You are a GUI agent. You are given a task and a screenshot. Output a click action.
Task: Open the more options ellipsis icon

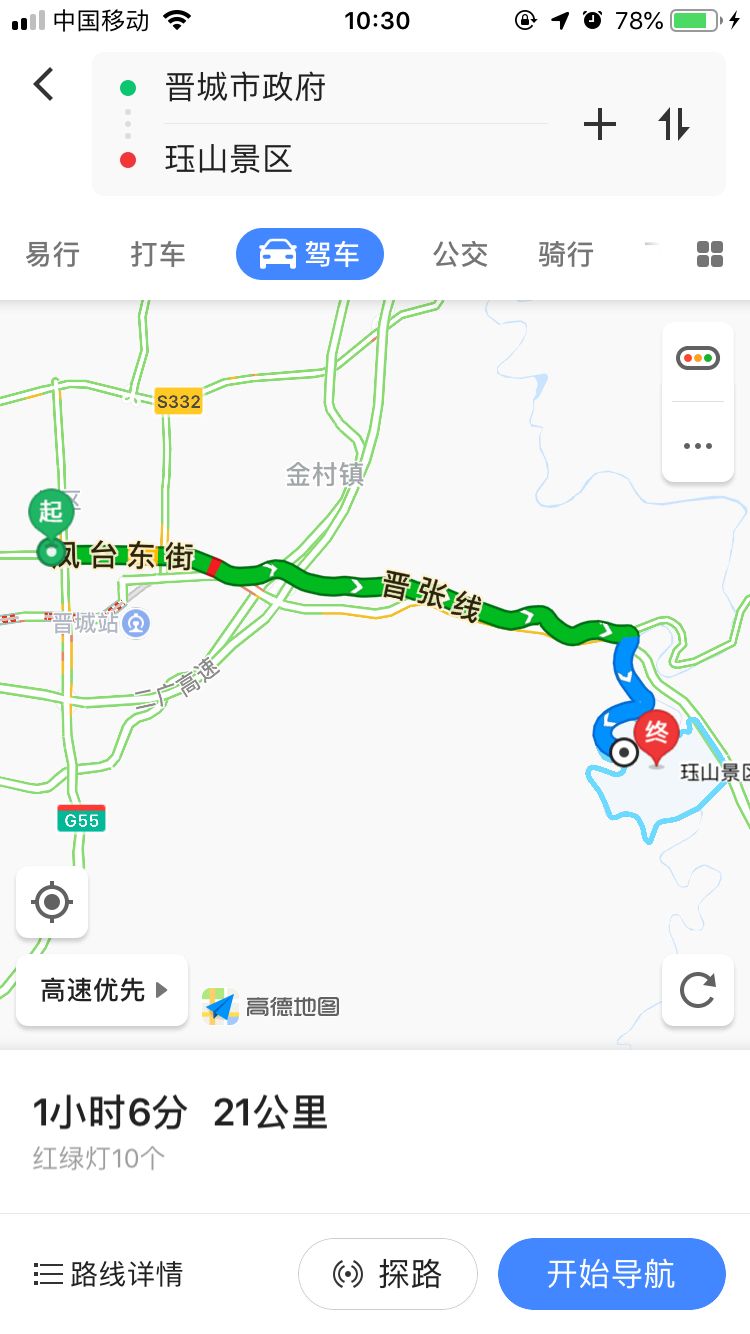[x=697, y=446]
